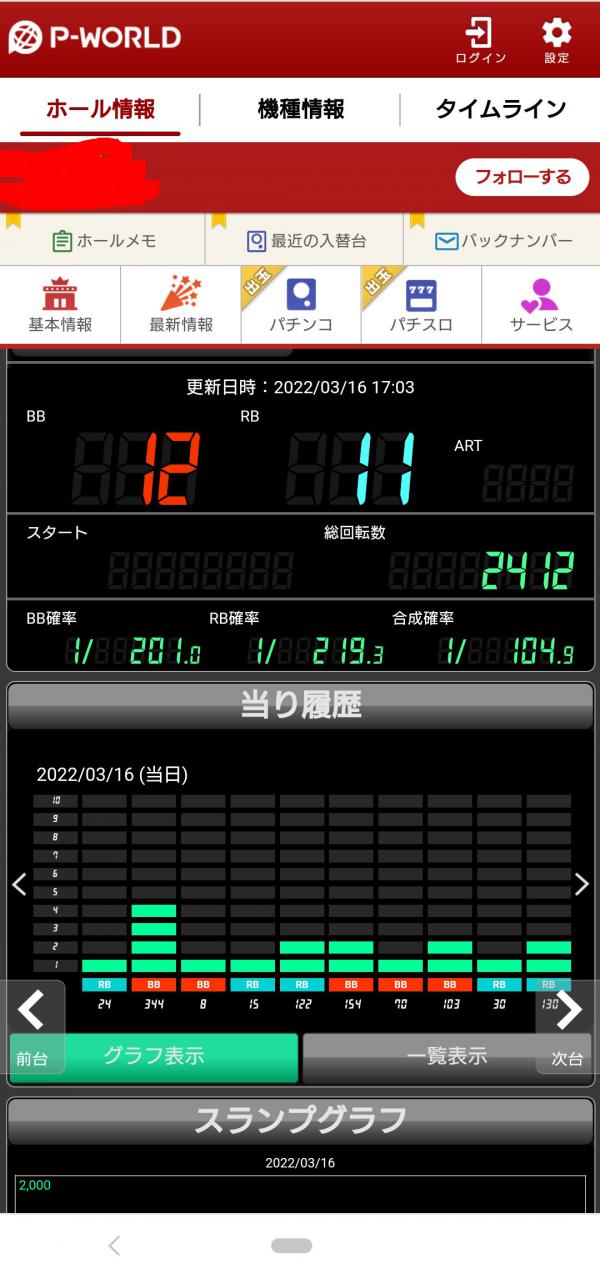
Task: Switch to 一覧表示 view
Action: (x=446, y=1056)
